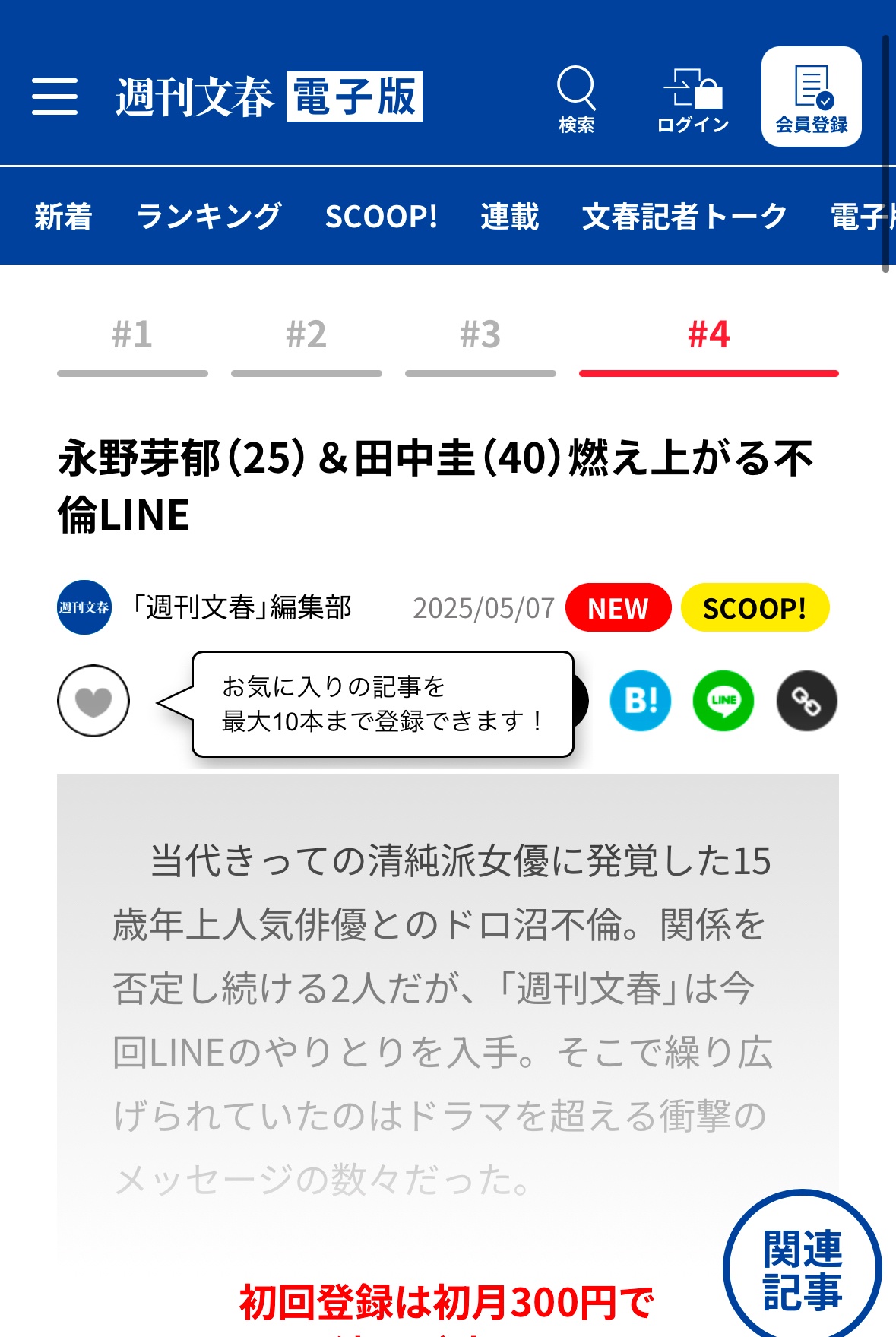Image resolution: width=896 pixels, height=1337 pixels.
Task: Switch to the ランキング tab
Action: 209,217
